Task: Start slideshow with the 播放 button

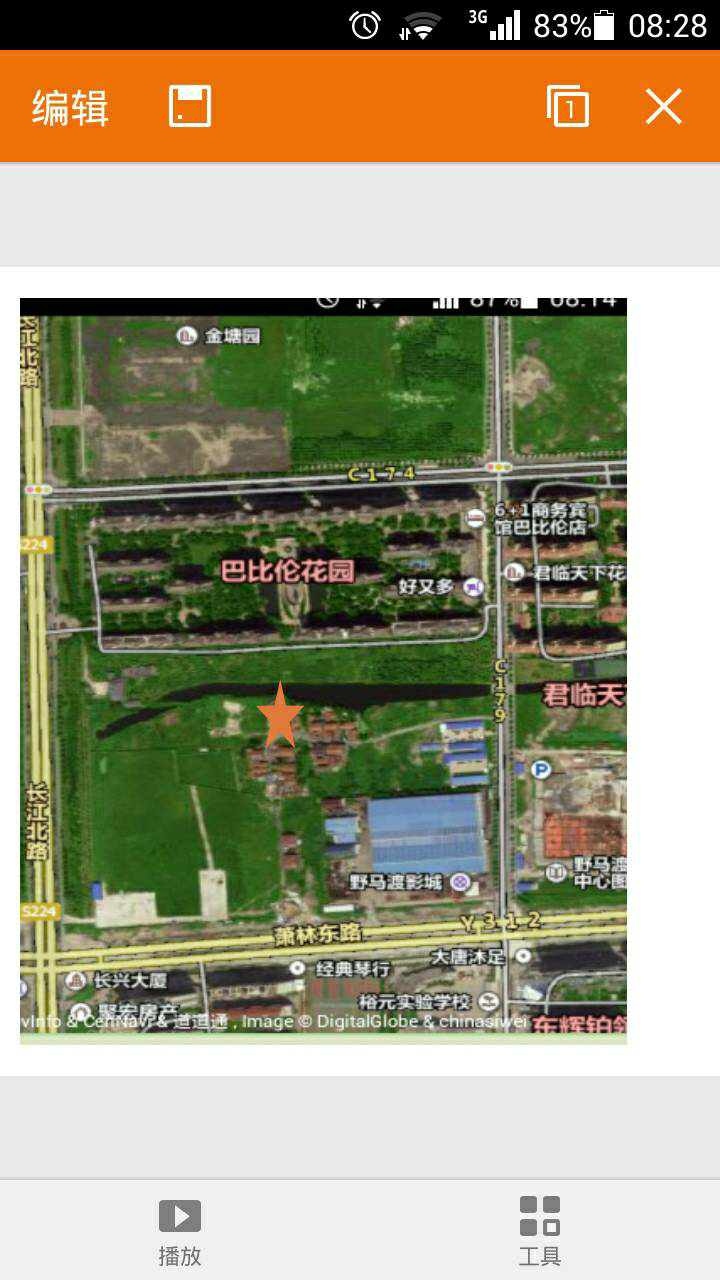Action: [180, 1230]
